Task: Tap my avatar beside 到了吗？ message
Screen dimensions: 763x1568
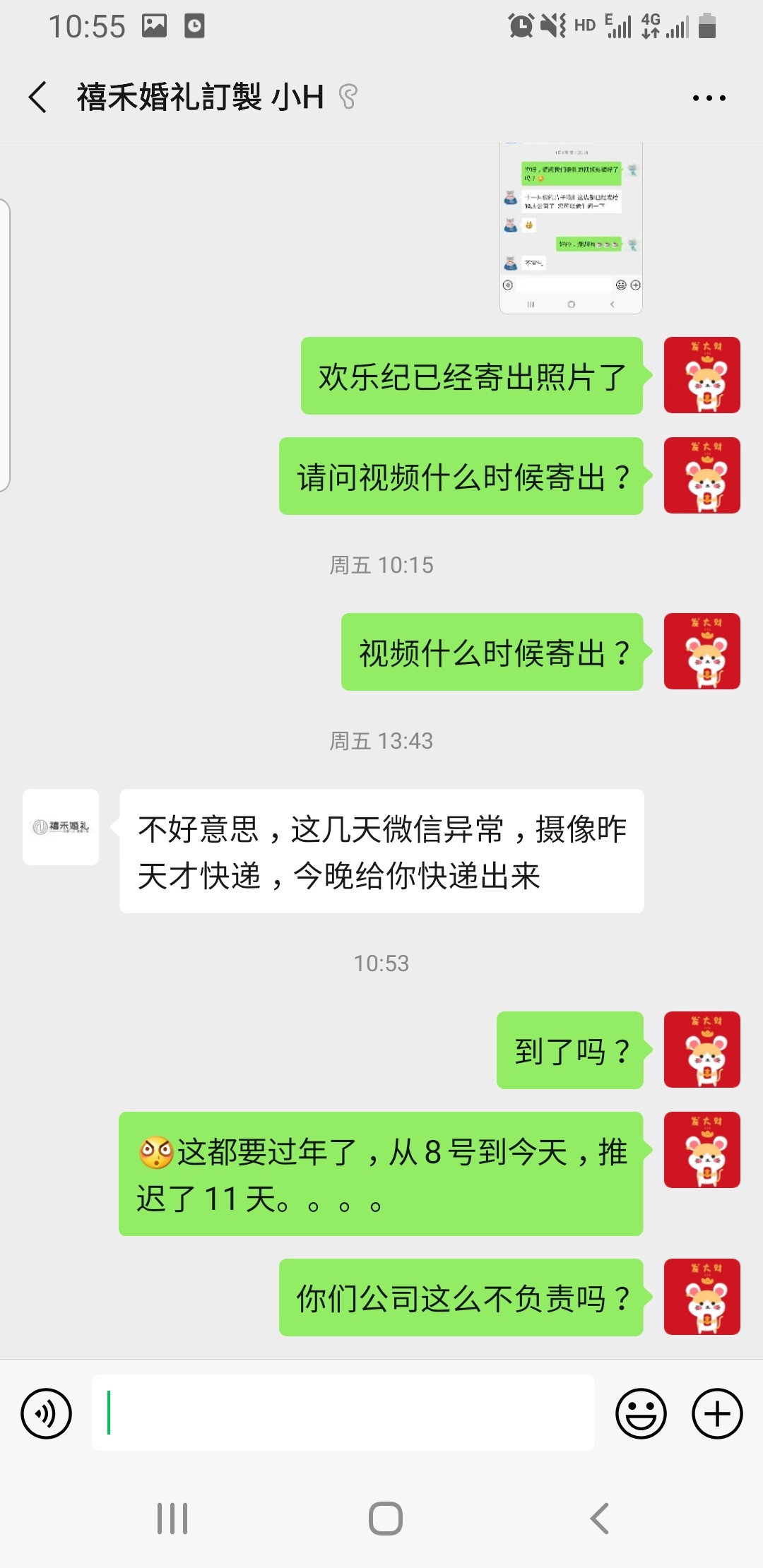Action: coord(702,1050)
